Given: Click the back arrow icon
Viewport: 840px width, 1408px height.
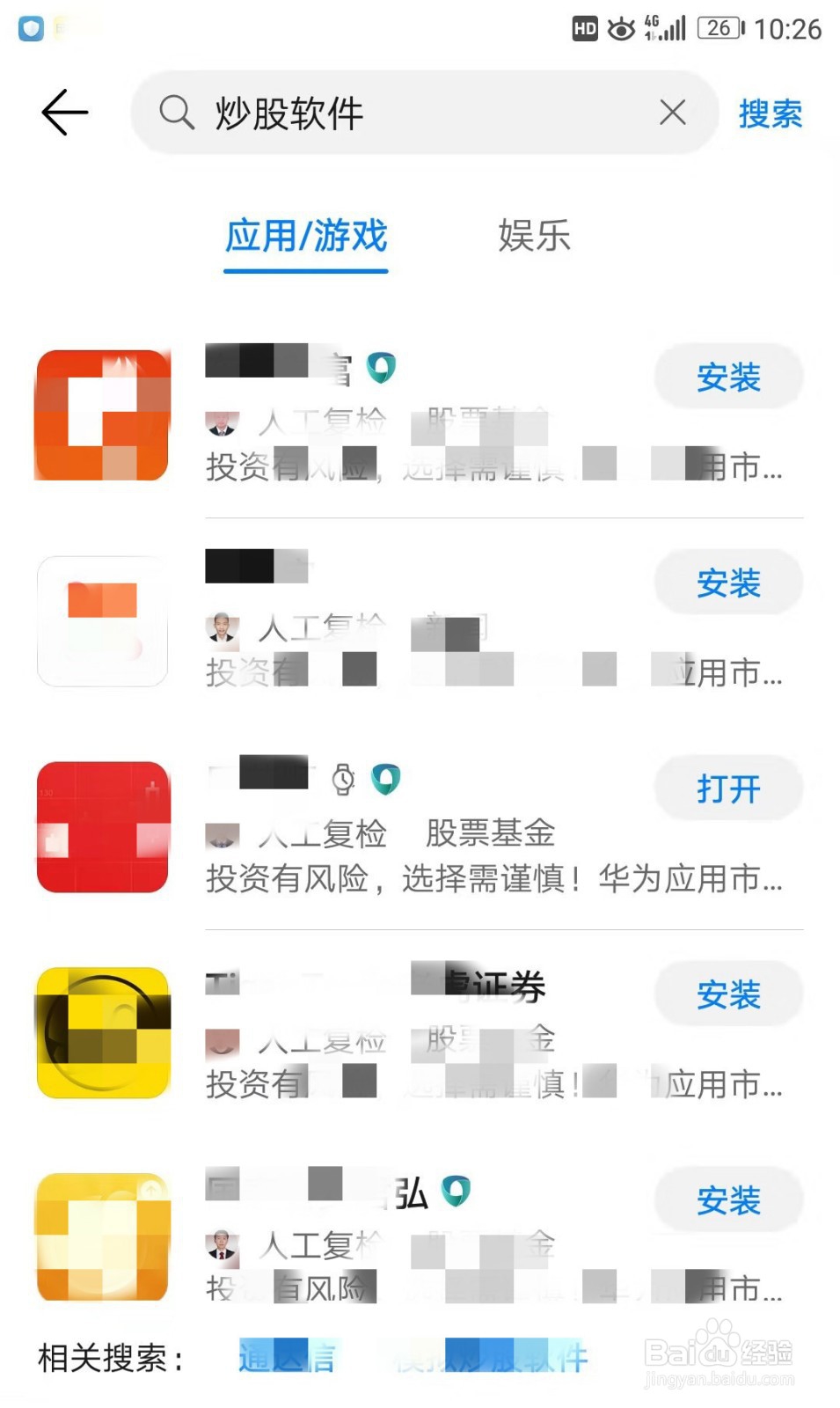Looking at the screenshot, I should tap(62, 112).
